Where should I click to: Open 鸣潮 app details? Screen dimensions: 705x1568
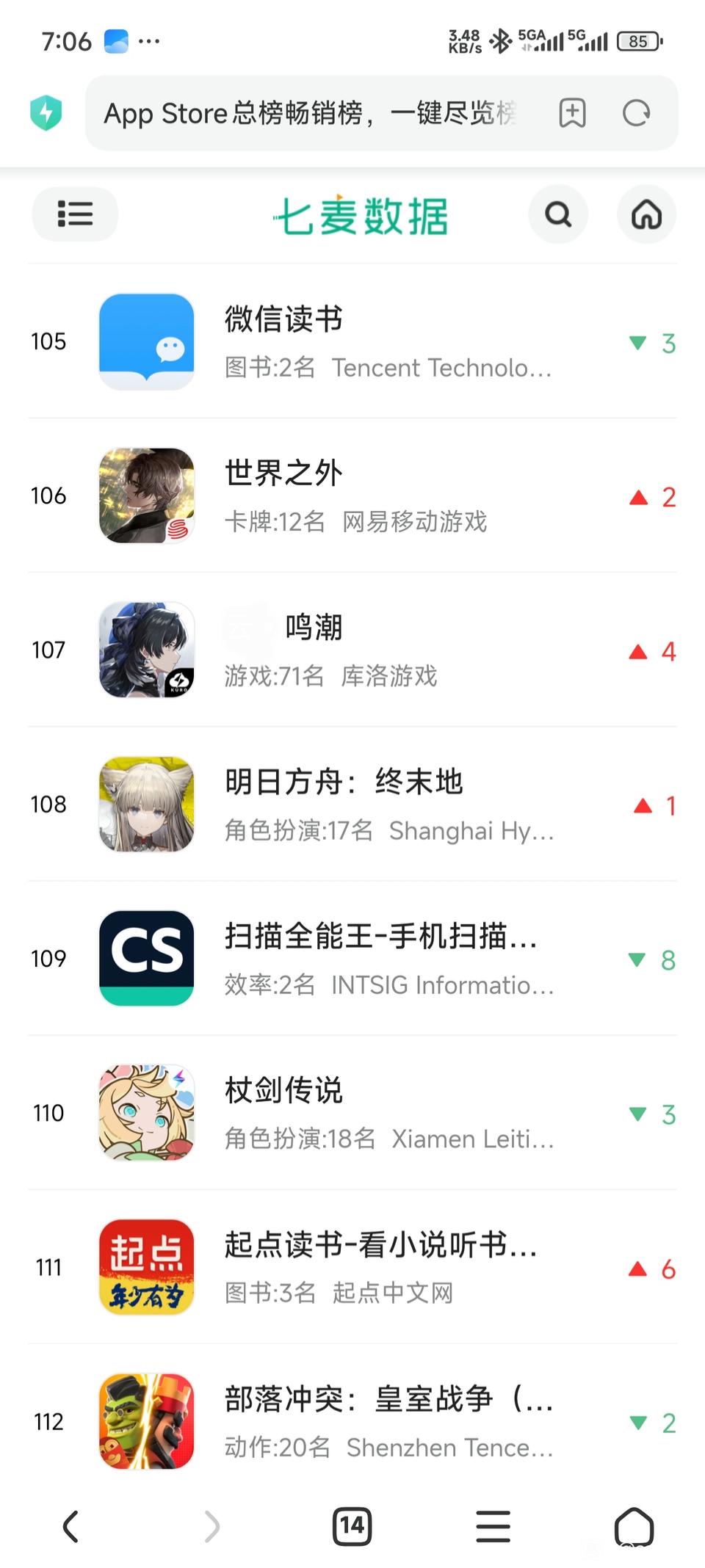[x=313, y=628]
